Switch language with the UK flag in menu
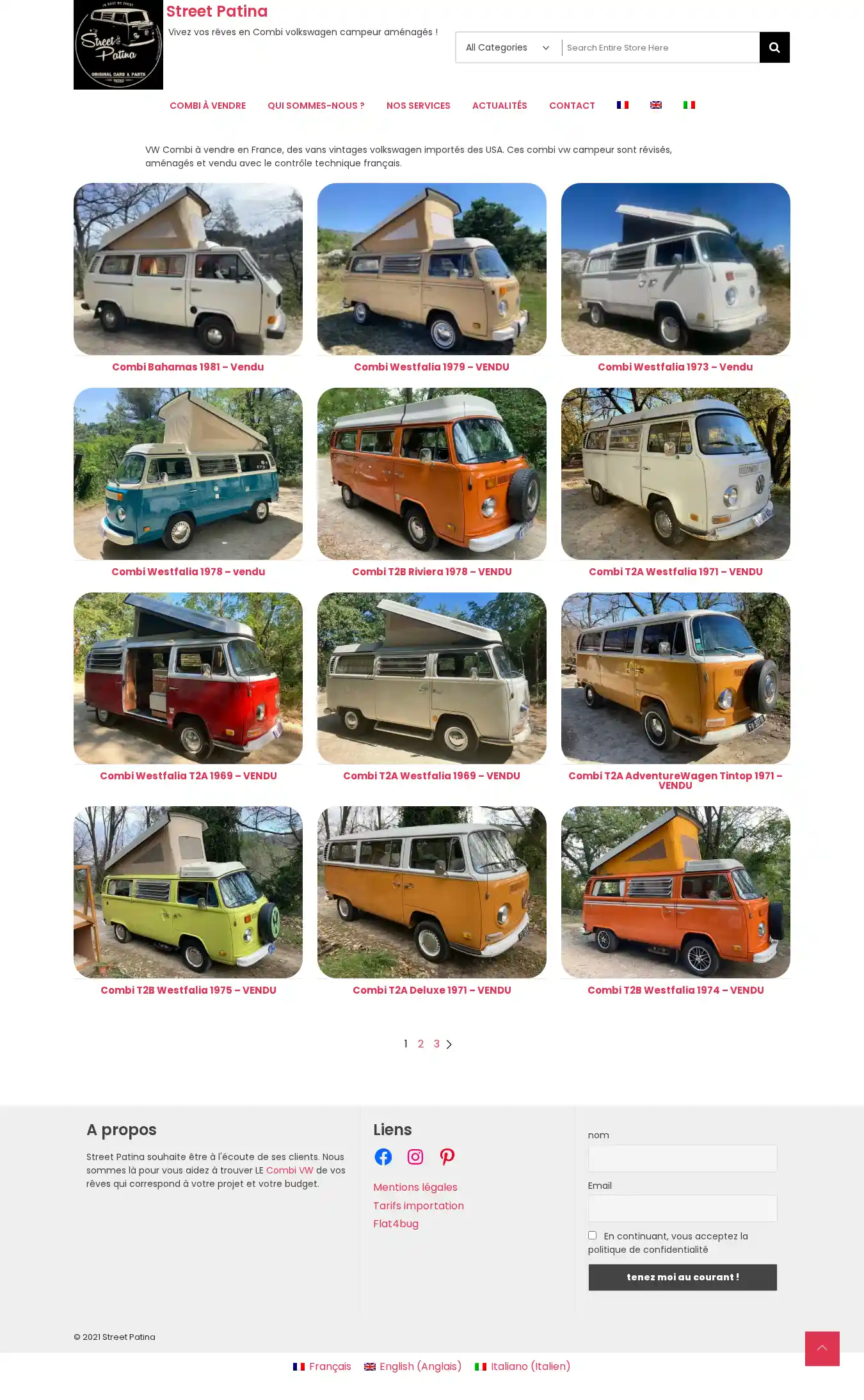This screenshot has height=1400, width=864. pyautogui.click(x=655, y=105)
